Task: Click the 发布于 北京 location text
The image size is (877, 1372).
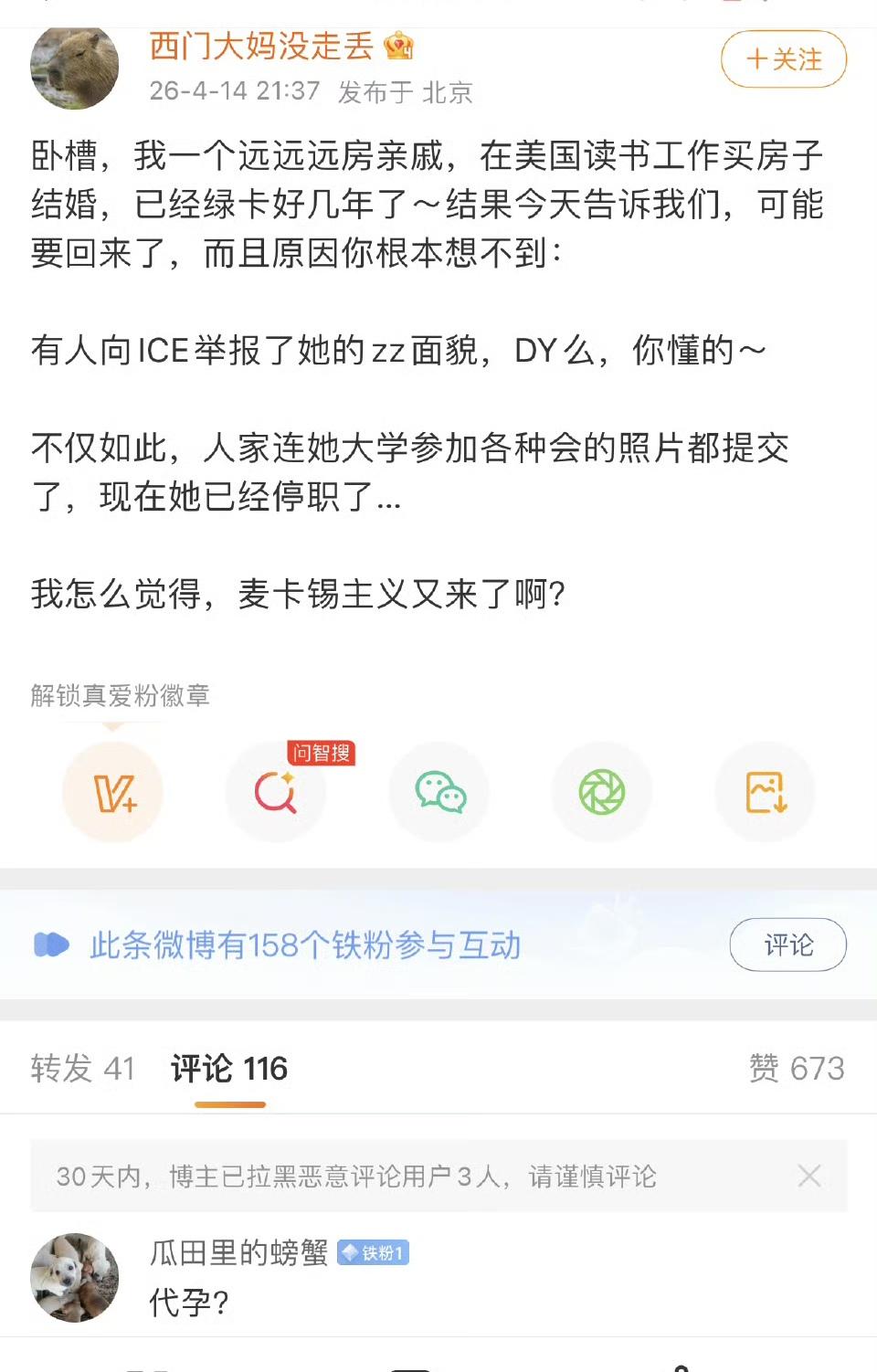Action: click(x=406, y=91)
